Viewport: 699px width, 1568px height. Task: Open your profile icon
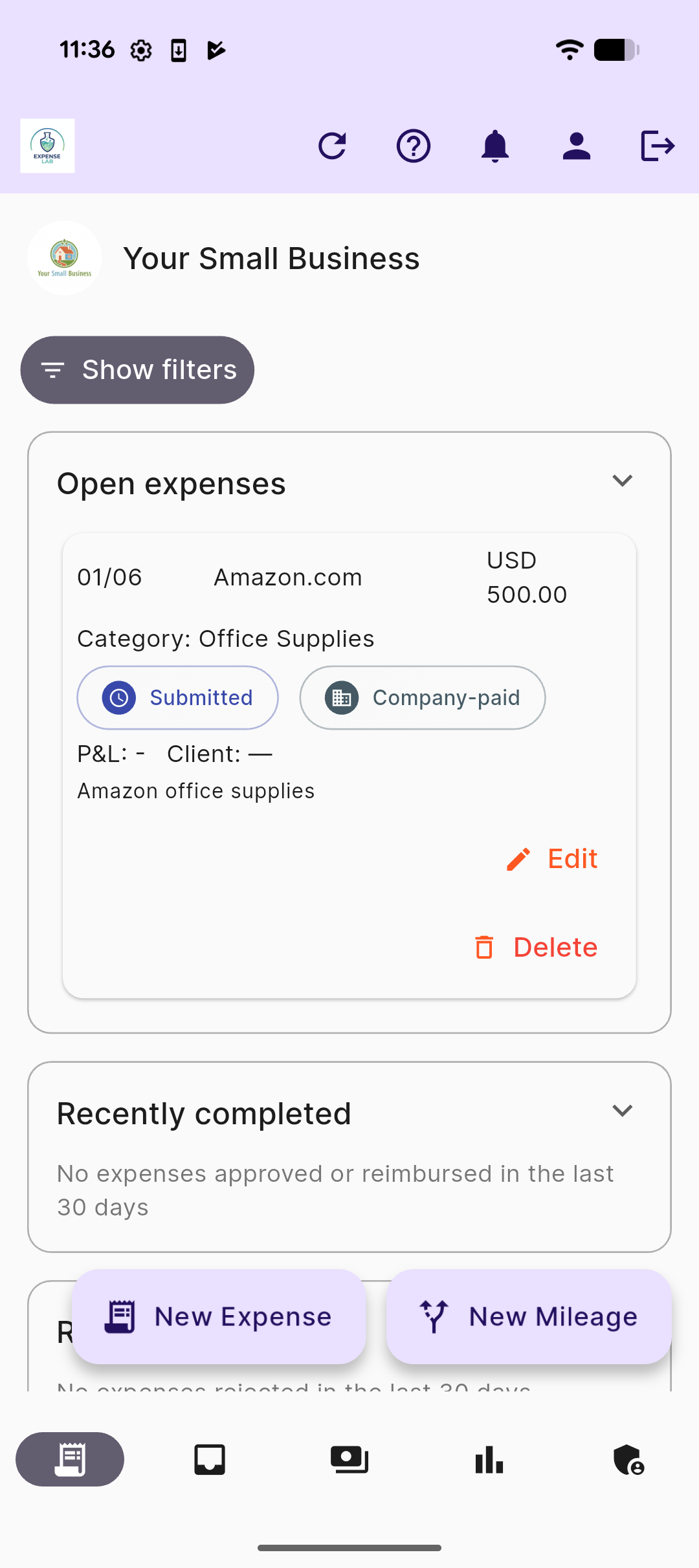pos(577,146)
